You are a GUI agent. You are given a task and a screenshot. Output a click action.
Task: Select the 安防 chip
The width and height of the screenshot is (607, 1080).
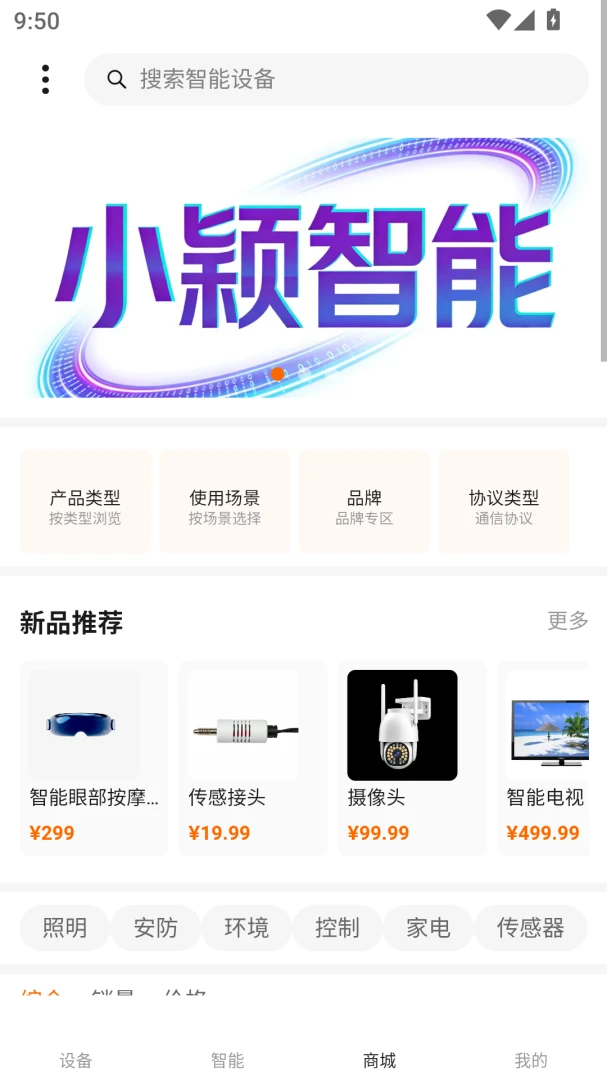(156, 928)
